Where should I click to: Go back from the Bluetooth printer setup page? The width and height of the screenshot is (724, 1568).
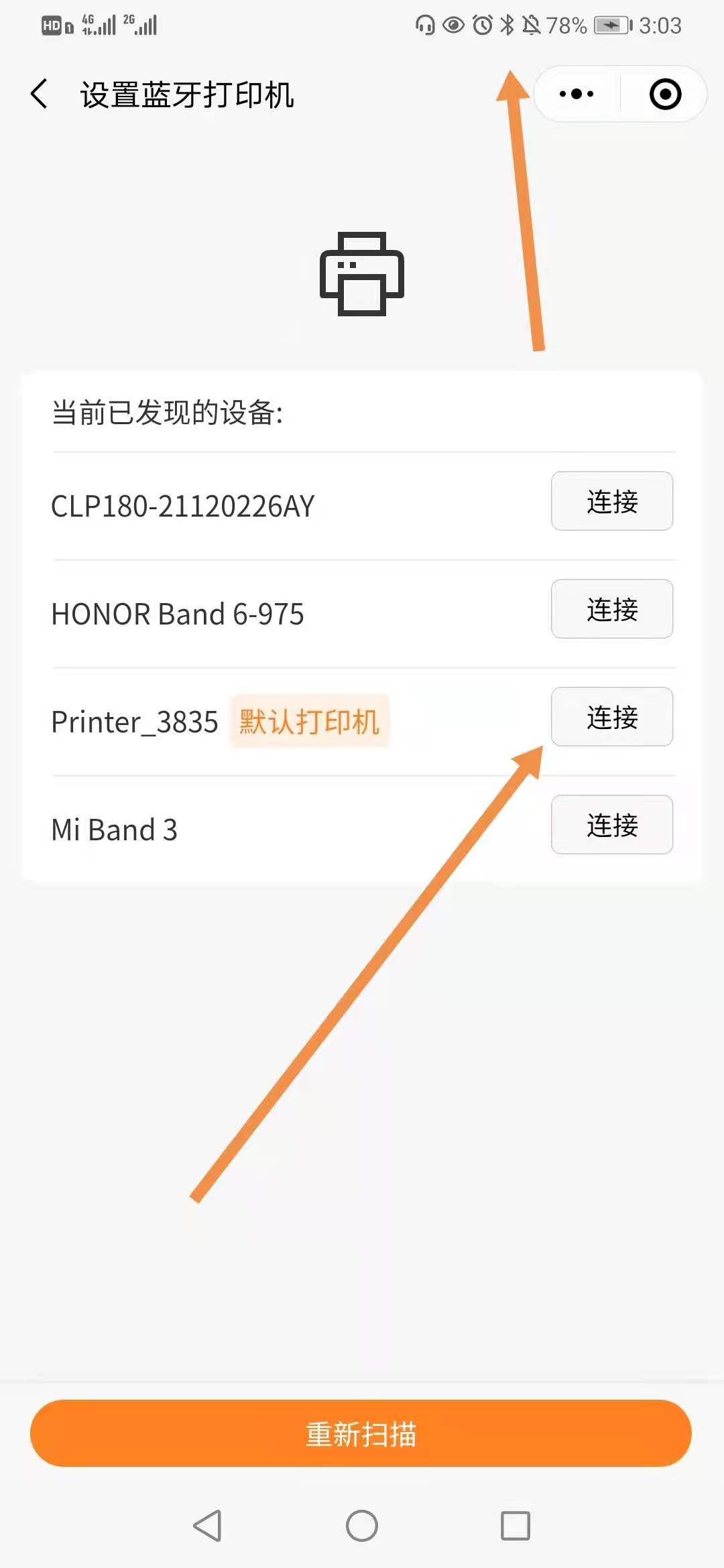[x=40, y=94]
